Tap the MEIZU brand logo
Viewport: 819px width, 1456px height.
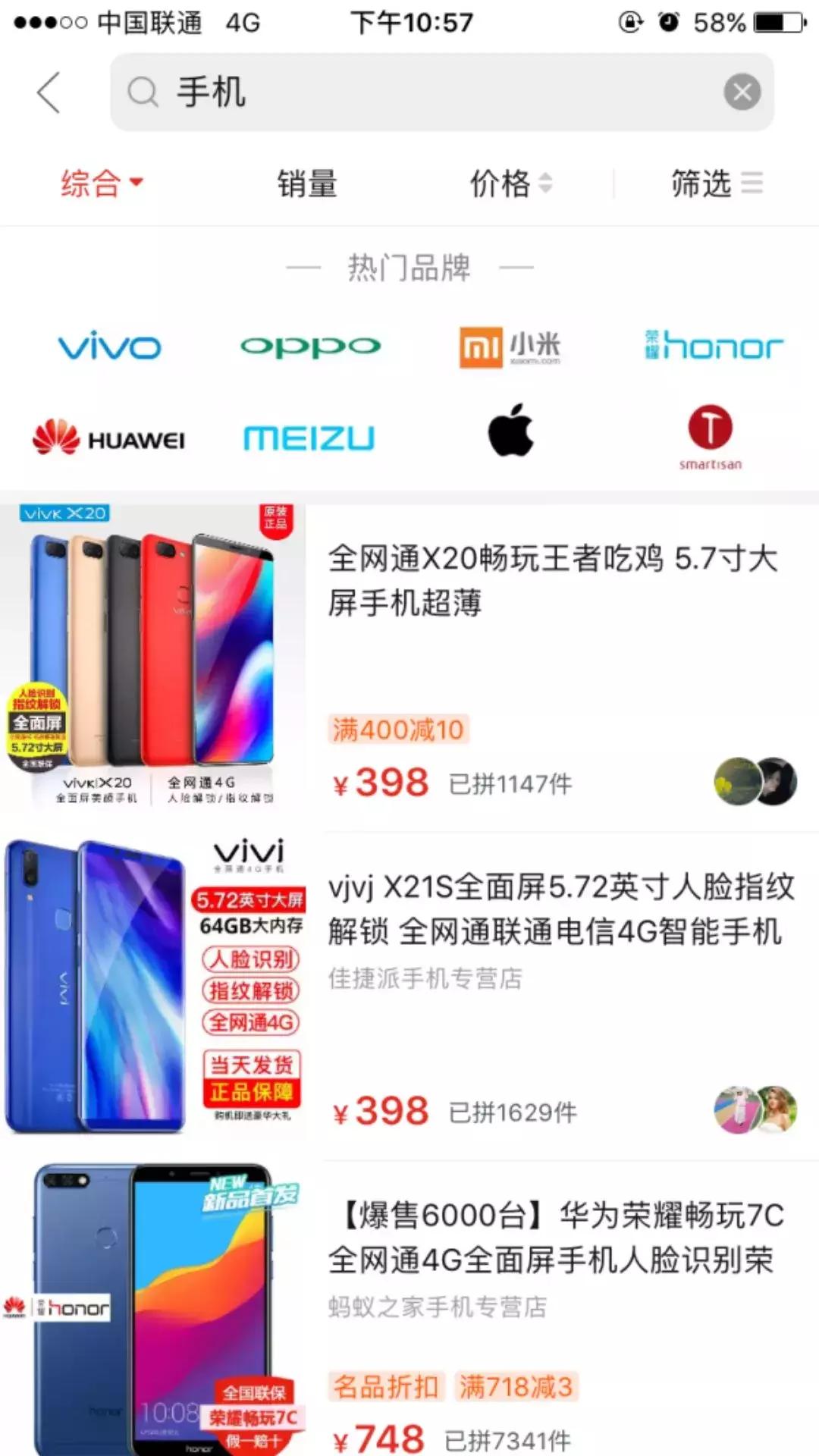click(310, 437)
